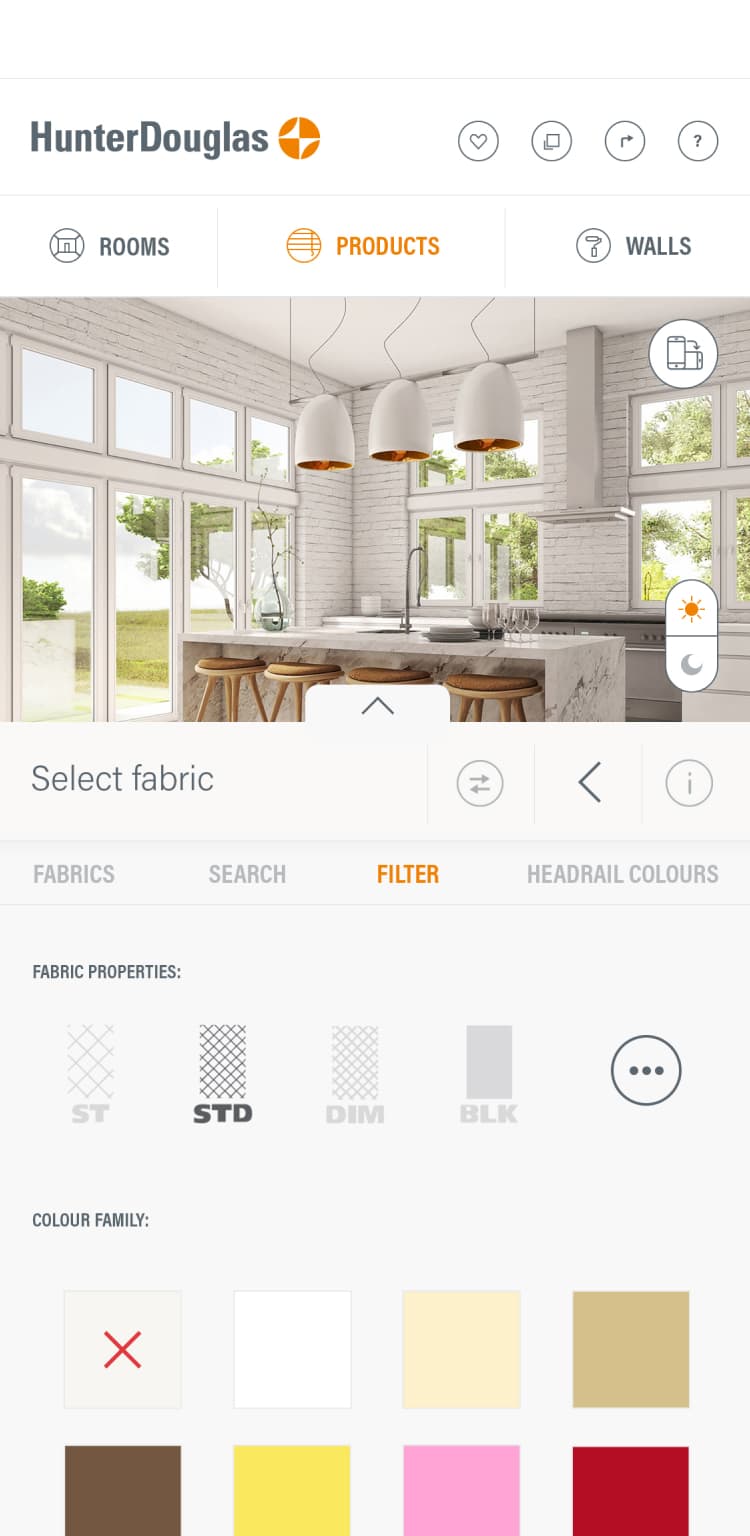Open the favourites heart icon
The width and height of the screenshot is (750, 1536).
(478, 141)
